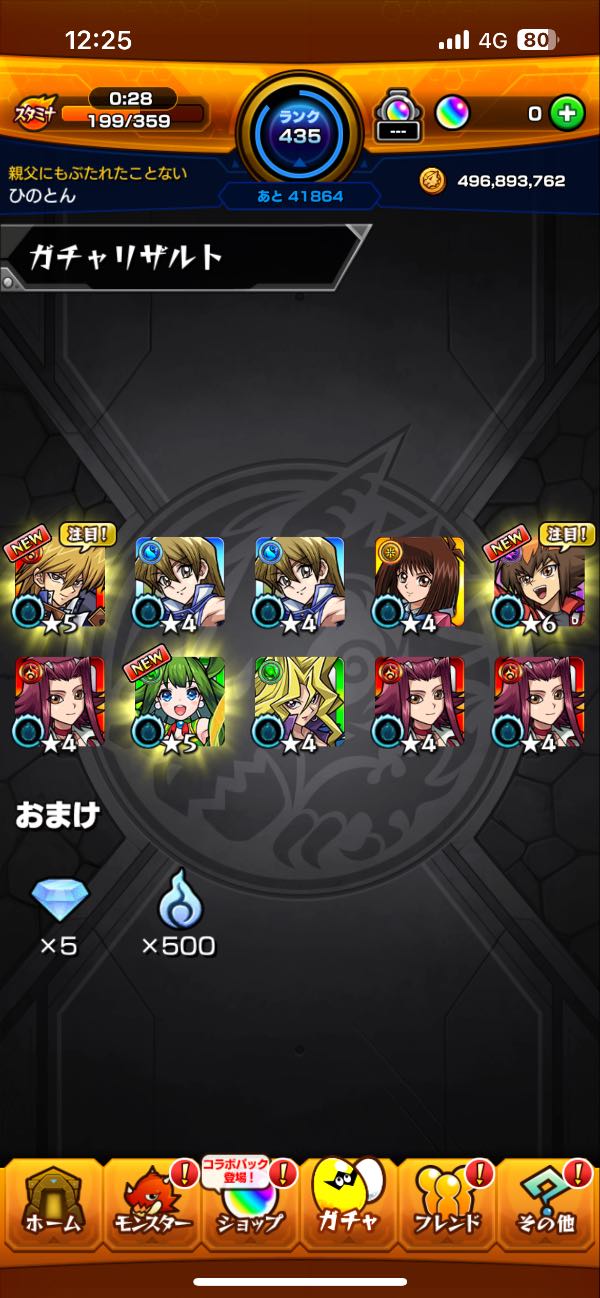This screenshot has width=600, height=1298.
Task: Open the ショップ tab
Action: [x=250, y=1200]
